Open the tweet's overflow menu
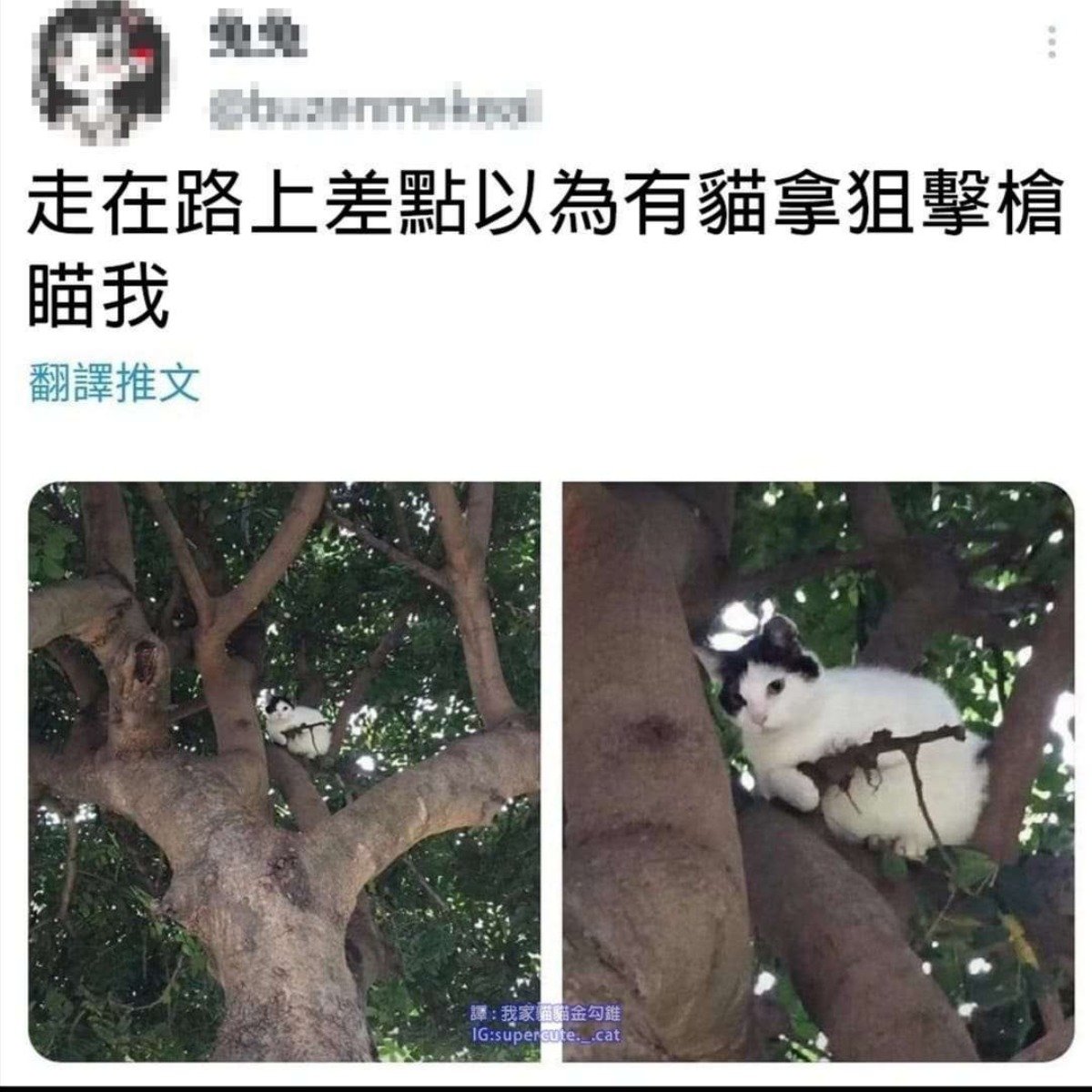This screenshot has width=1092, height=1092. click(x=1052, y=43)
